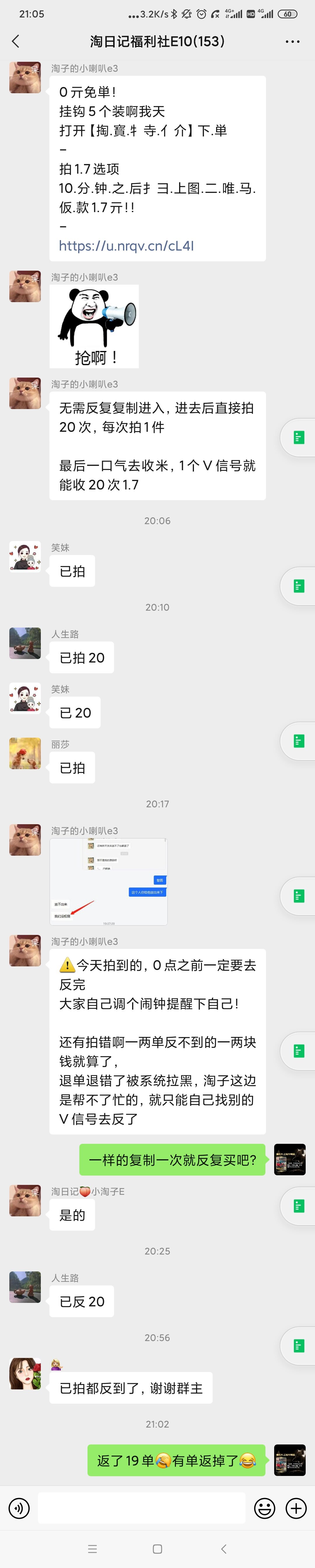
Task: Open the 抢啊 panda sticker
Action: (x=94, y=326)
